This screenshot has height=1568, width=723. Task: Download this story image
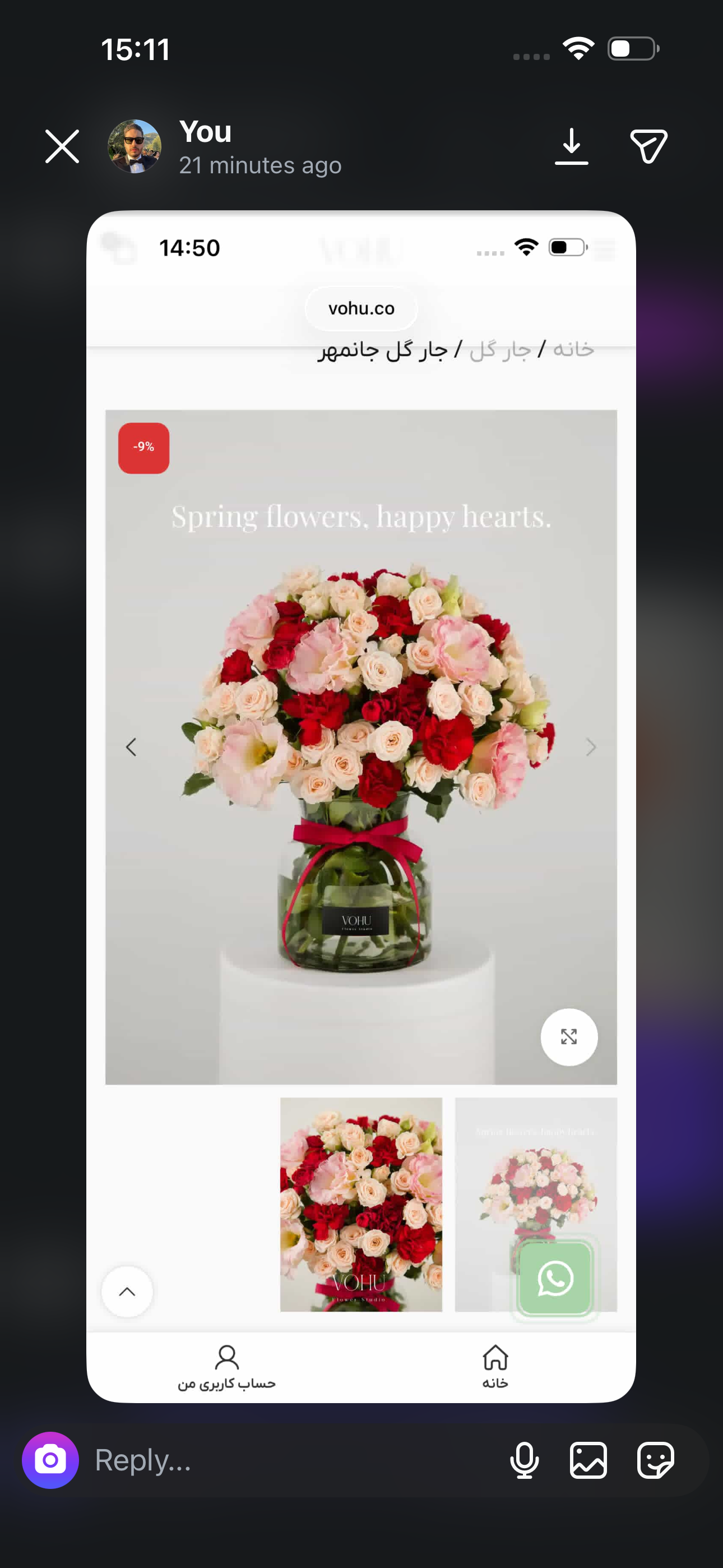point(572,147)
